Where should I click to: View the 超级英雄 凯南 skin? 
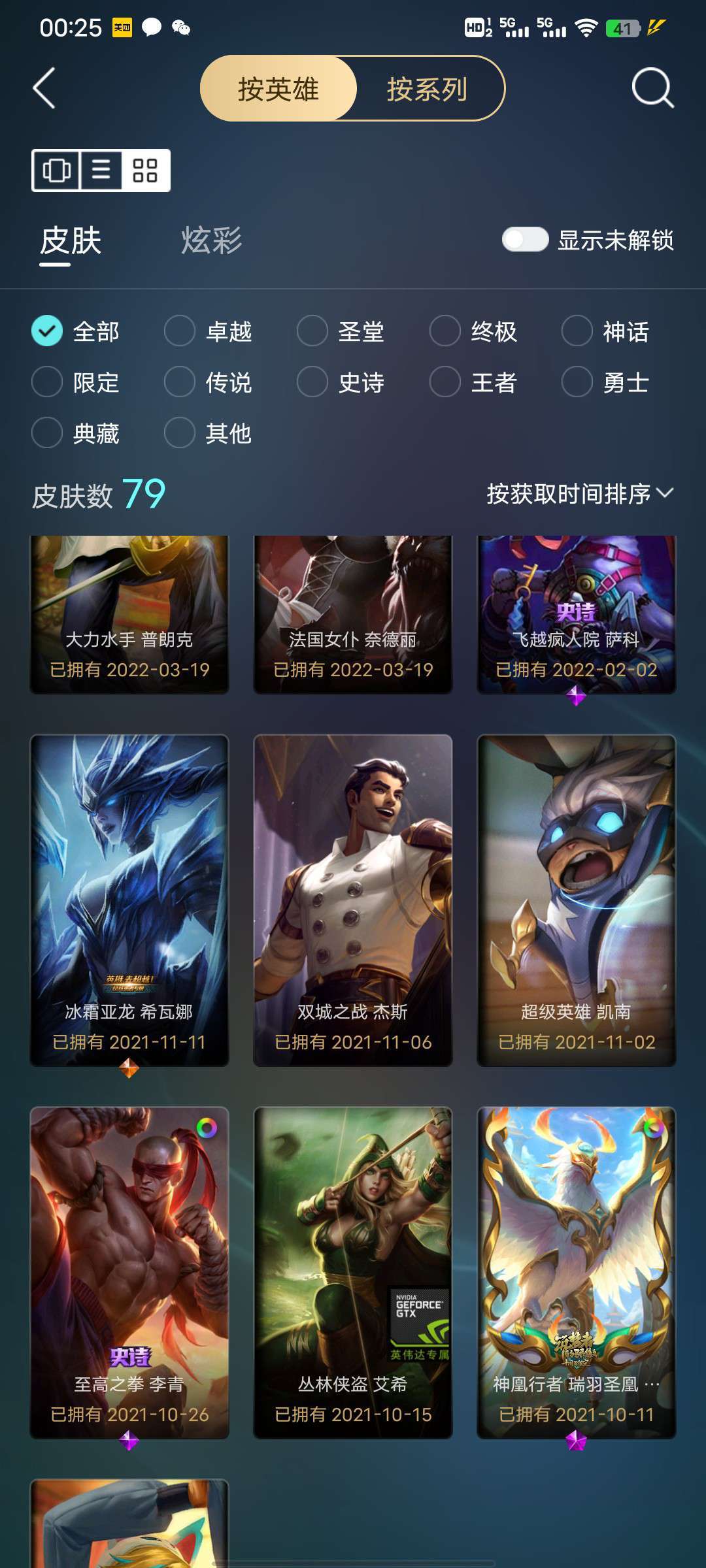[x=577, y=900]
